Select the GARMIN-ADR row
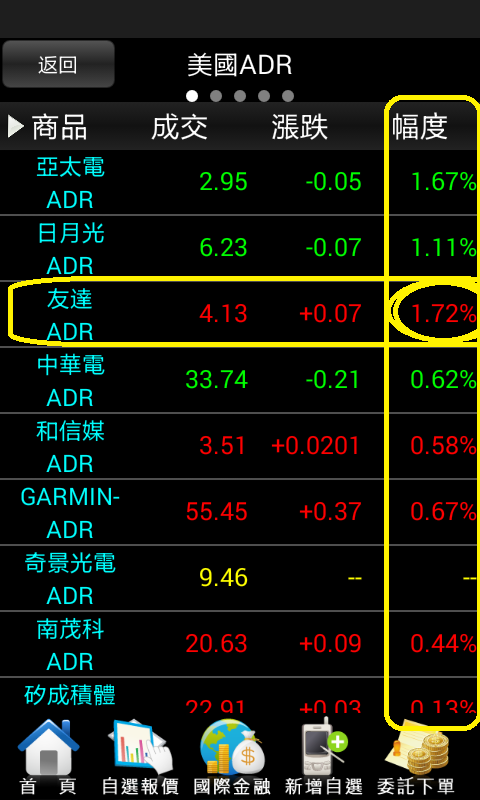The width and height of the screenshot is (480, 800). [240, 511]
